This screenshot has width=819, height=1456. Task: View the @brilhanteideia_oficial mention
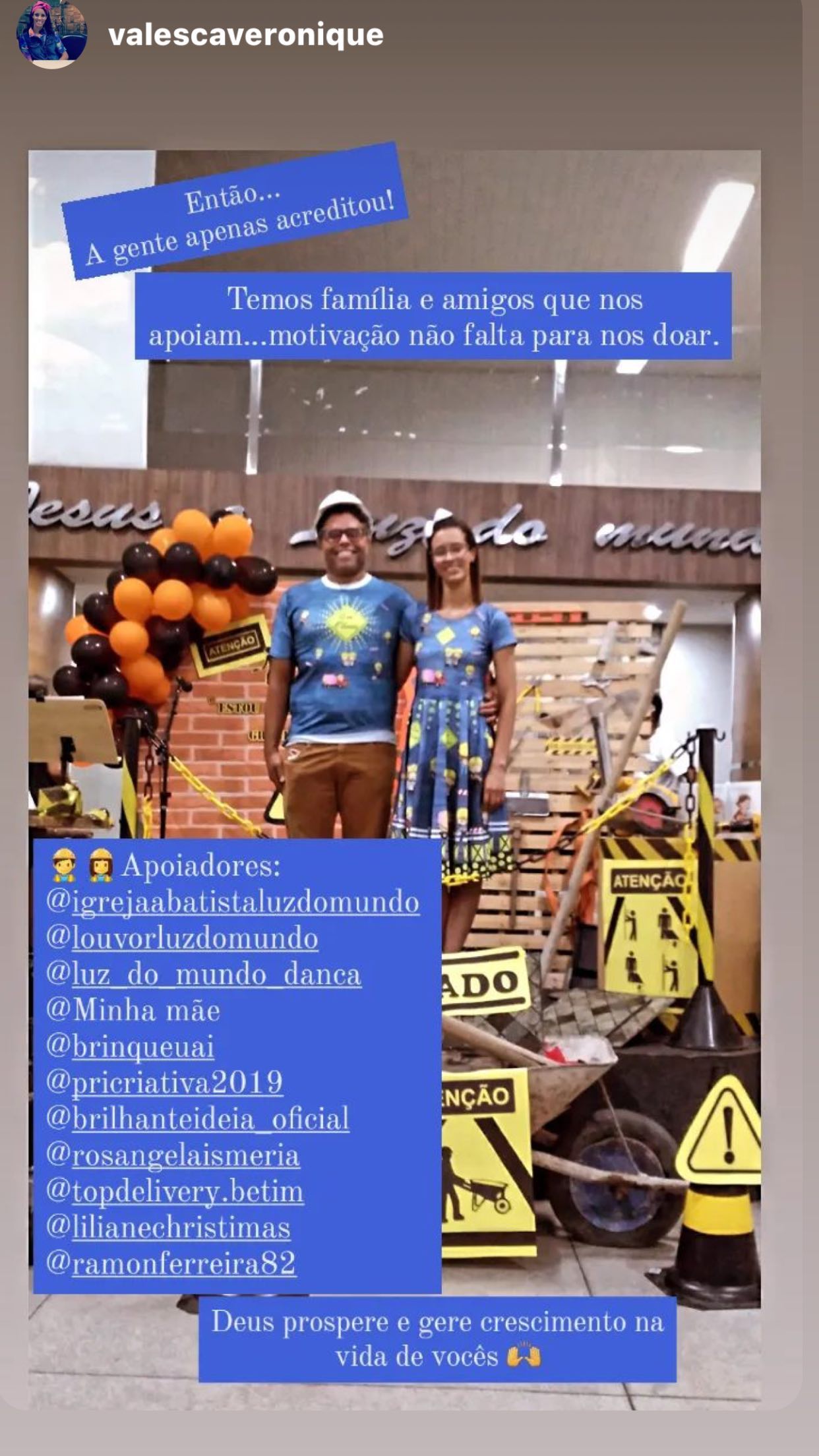click(198, 1119)
